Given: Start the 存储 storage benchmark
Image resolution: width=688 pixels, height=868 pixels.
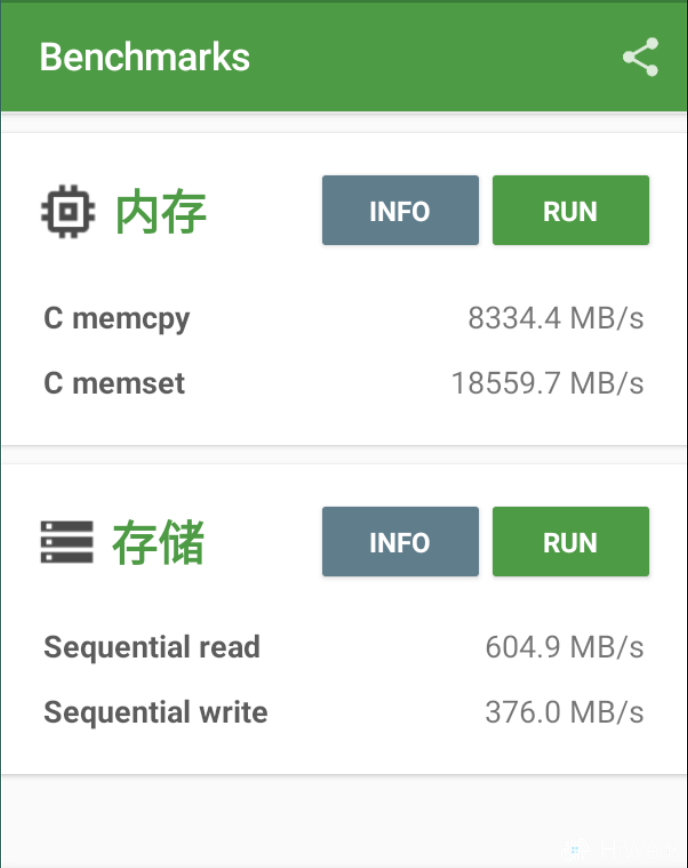Looking at the screenshot, I should [570, 542].
